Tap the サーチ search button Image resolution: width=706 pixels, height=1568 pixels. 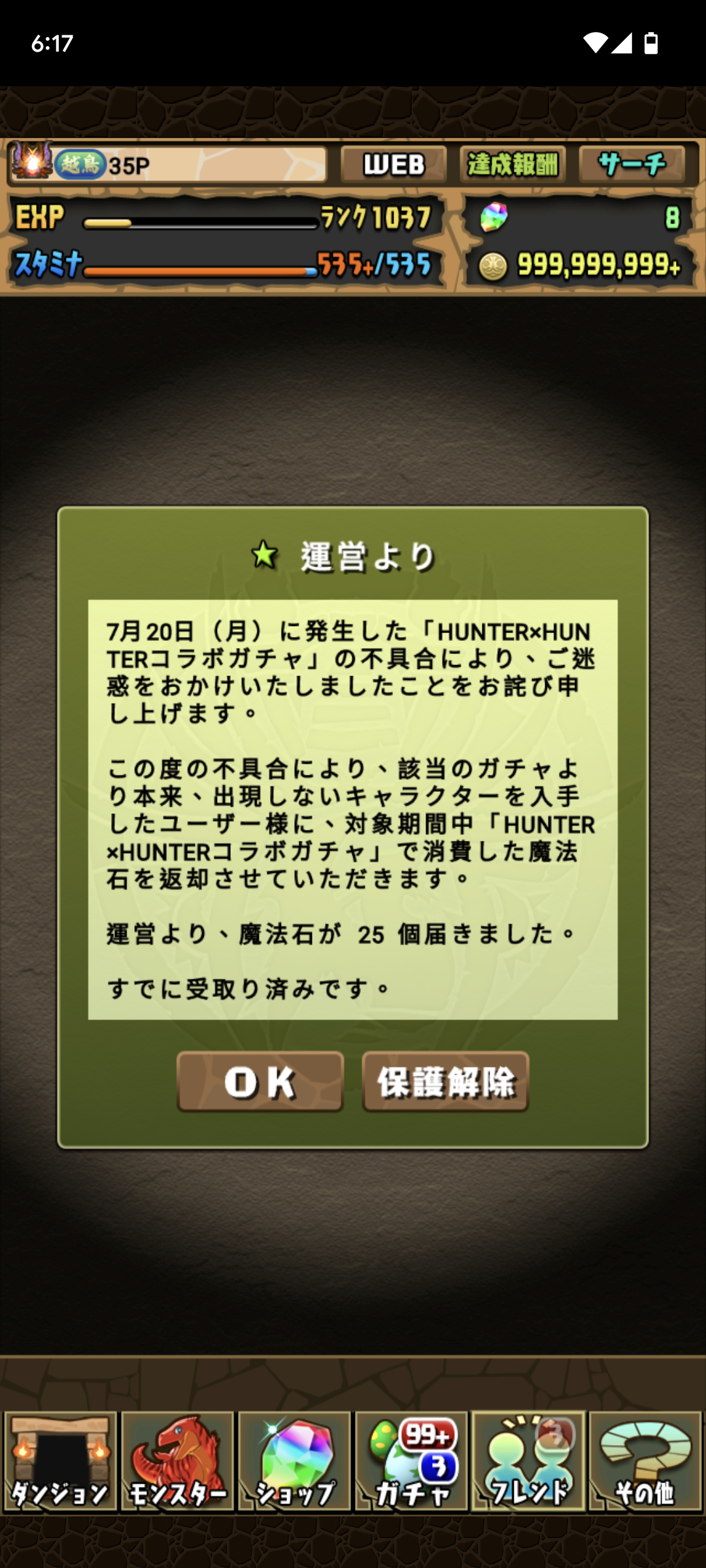coord(632,164)
